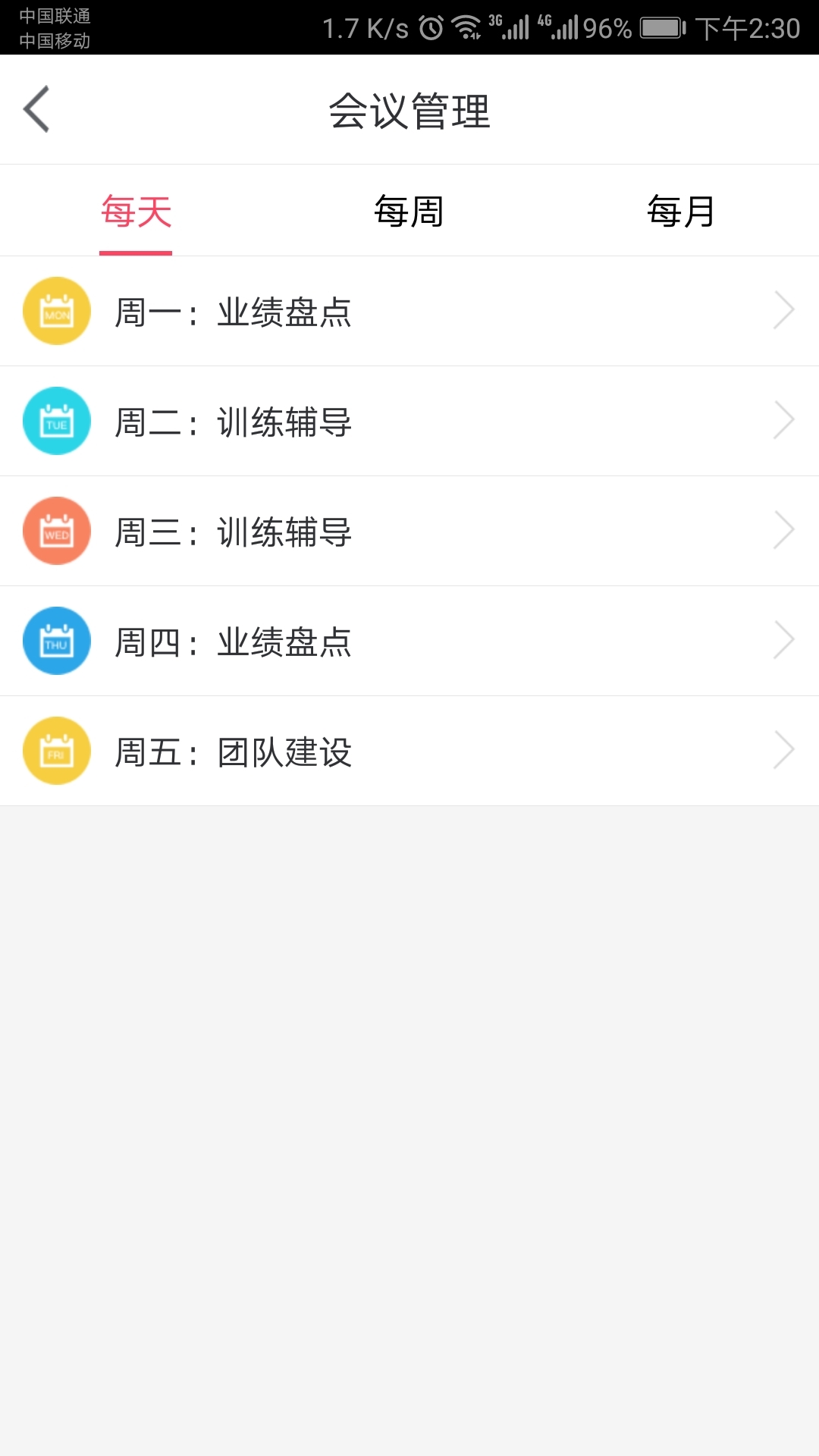Screen dimensions: 819x1456
Task: Open 周一：业绩盘点 meeting
Action: click(x=409, y=312)
